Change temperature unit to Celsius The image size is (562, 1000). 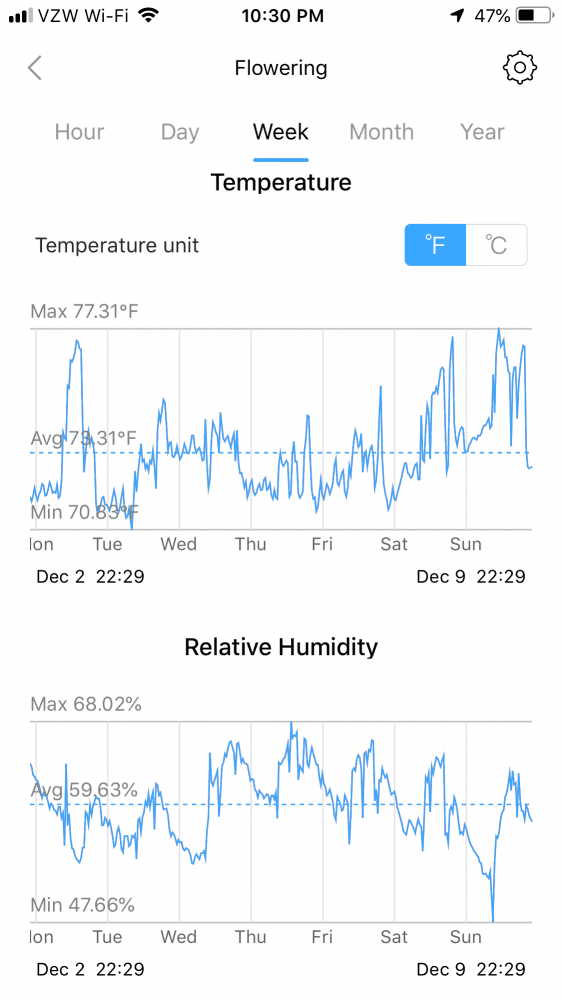click(496, 245)
